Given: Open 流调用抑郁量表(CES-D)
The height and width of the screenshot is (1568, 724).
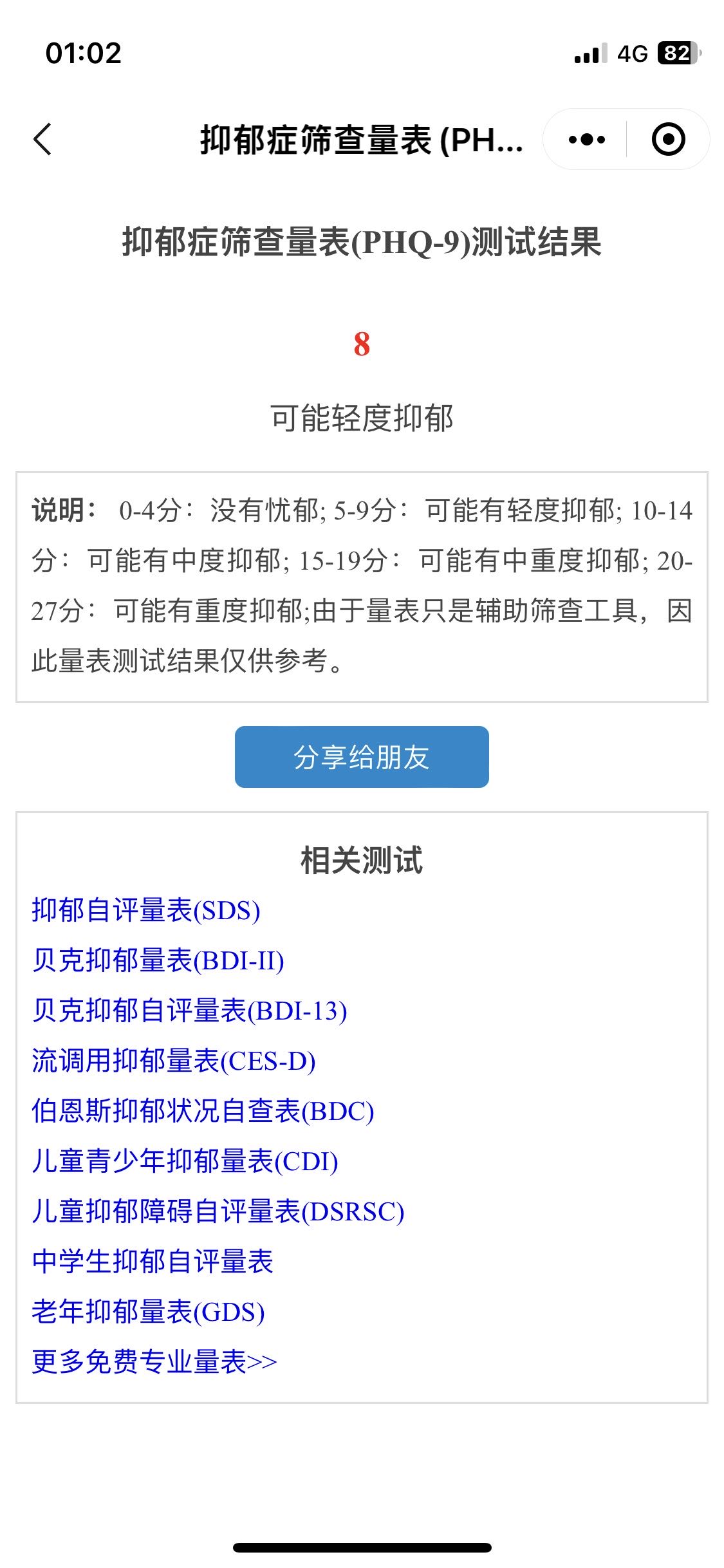Looking at the screenshot, I should pyautogui.click(x=174, y=1061).
